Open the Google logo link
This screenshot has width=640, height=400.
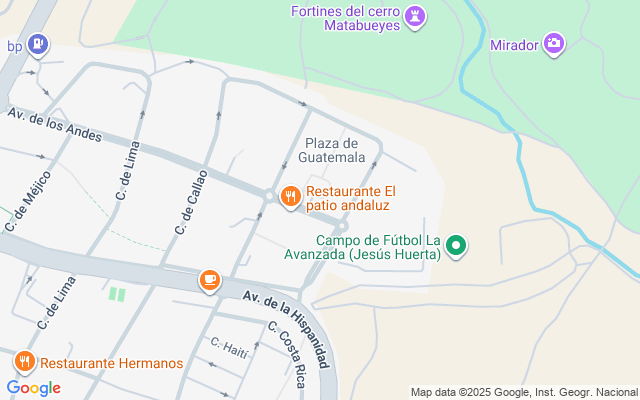(x=33, y=388)
